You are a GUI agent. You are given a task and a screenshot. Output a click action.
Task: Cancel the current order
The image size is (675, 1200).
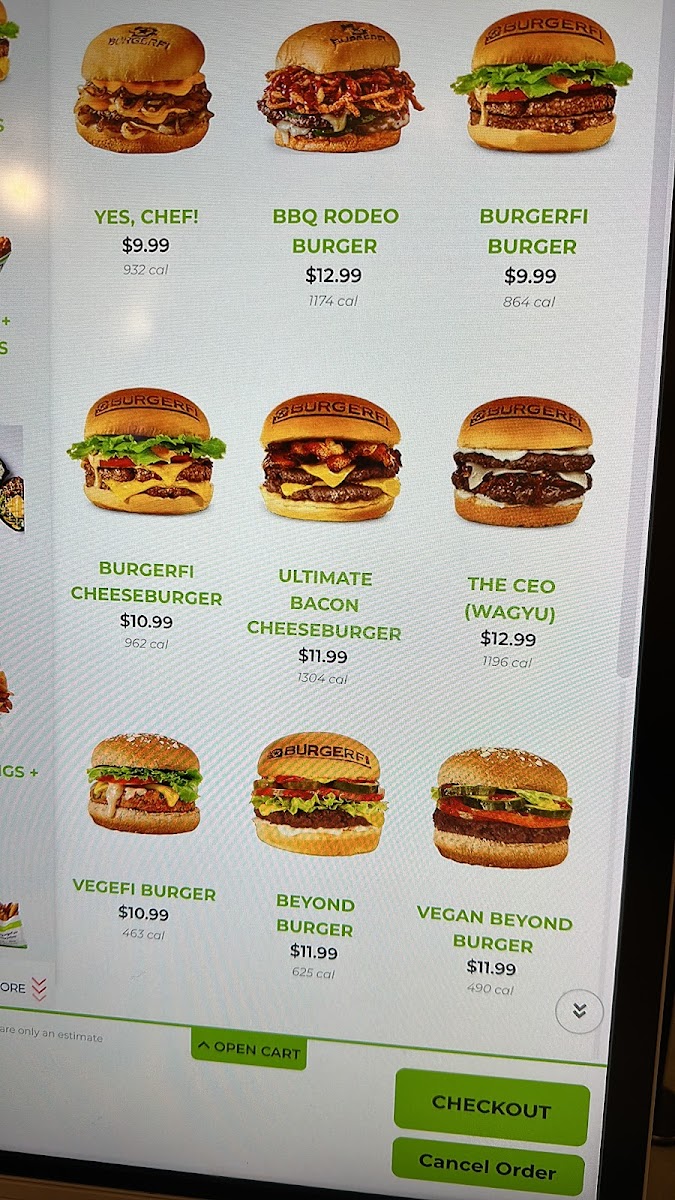pyautogui.click(x=487, y=1165)
